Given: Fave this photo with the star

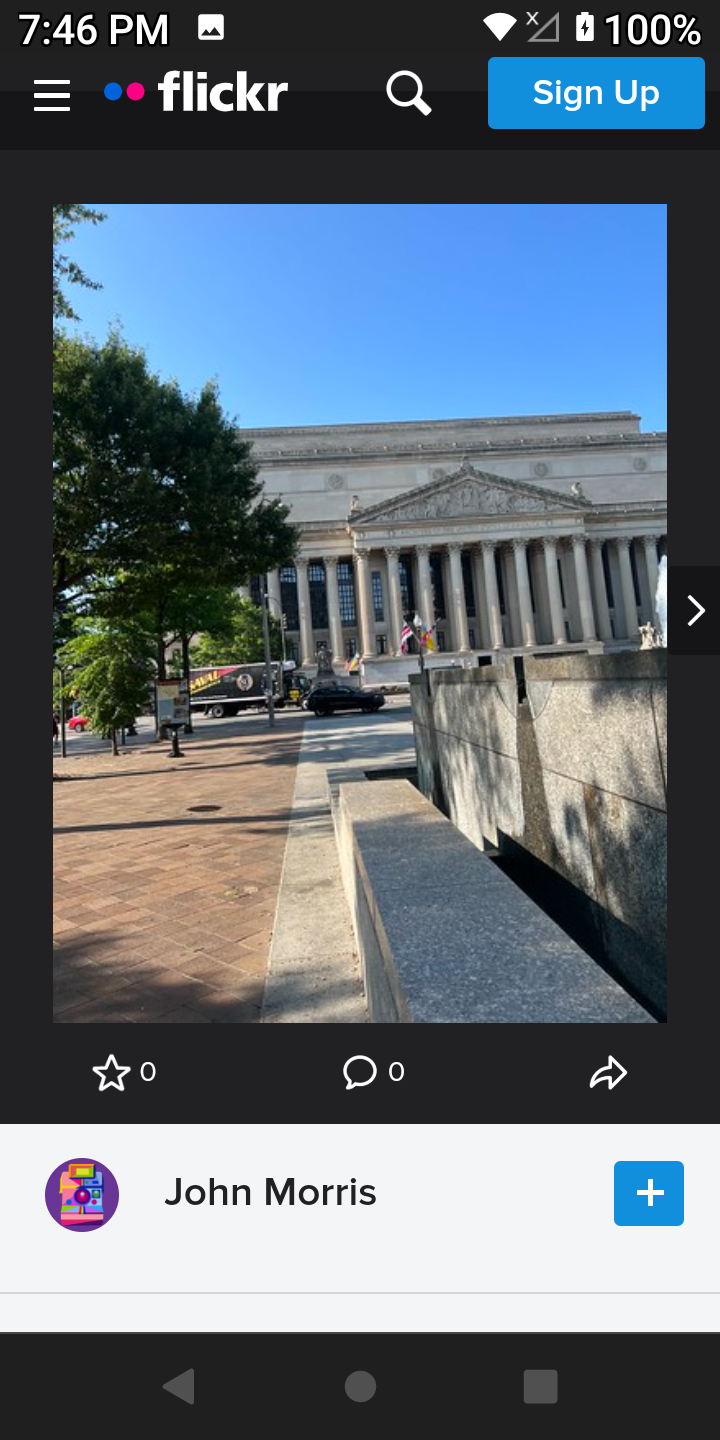Looking at the screenshot, I should tap(111, 1074).
